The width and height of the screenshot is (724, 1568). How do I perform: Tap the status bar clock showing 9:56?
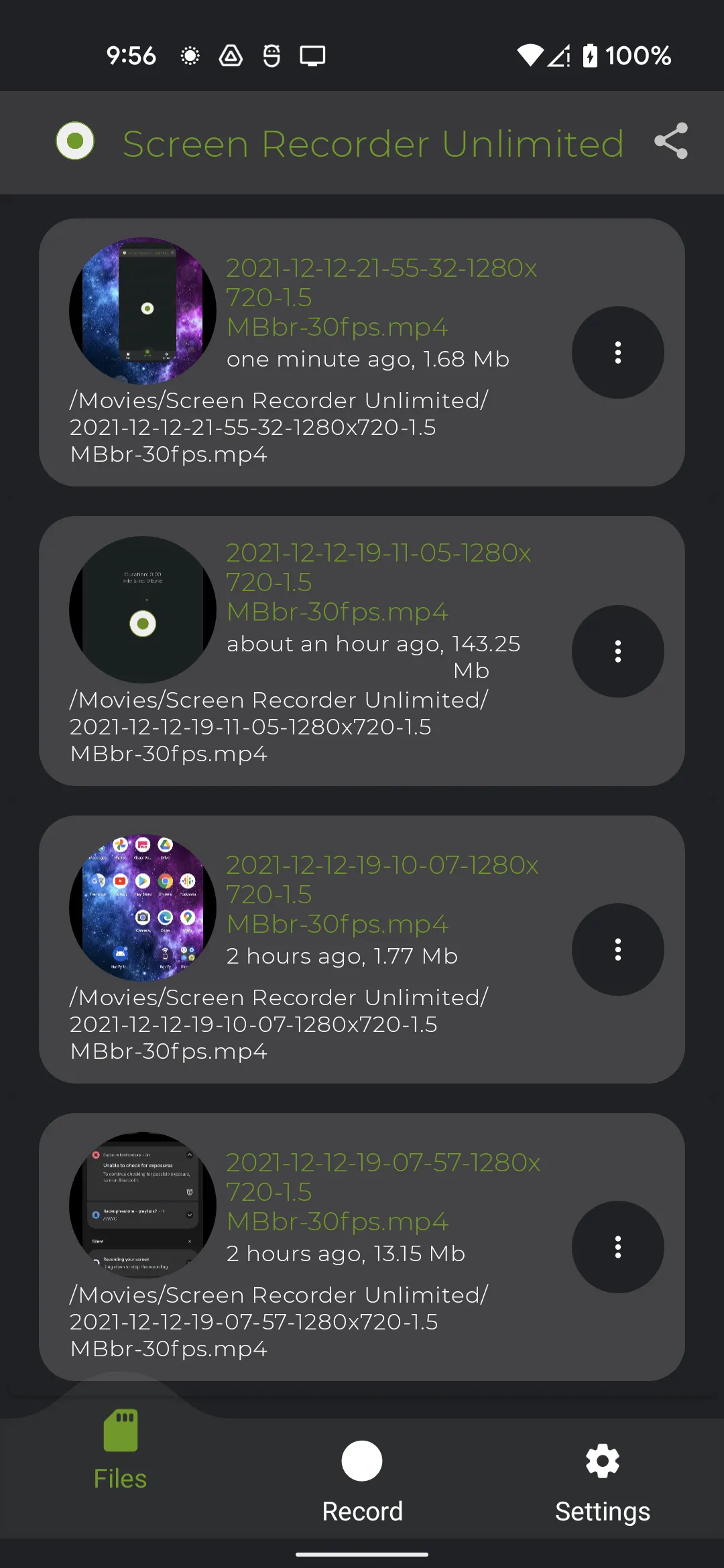(131, 56)
